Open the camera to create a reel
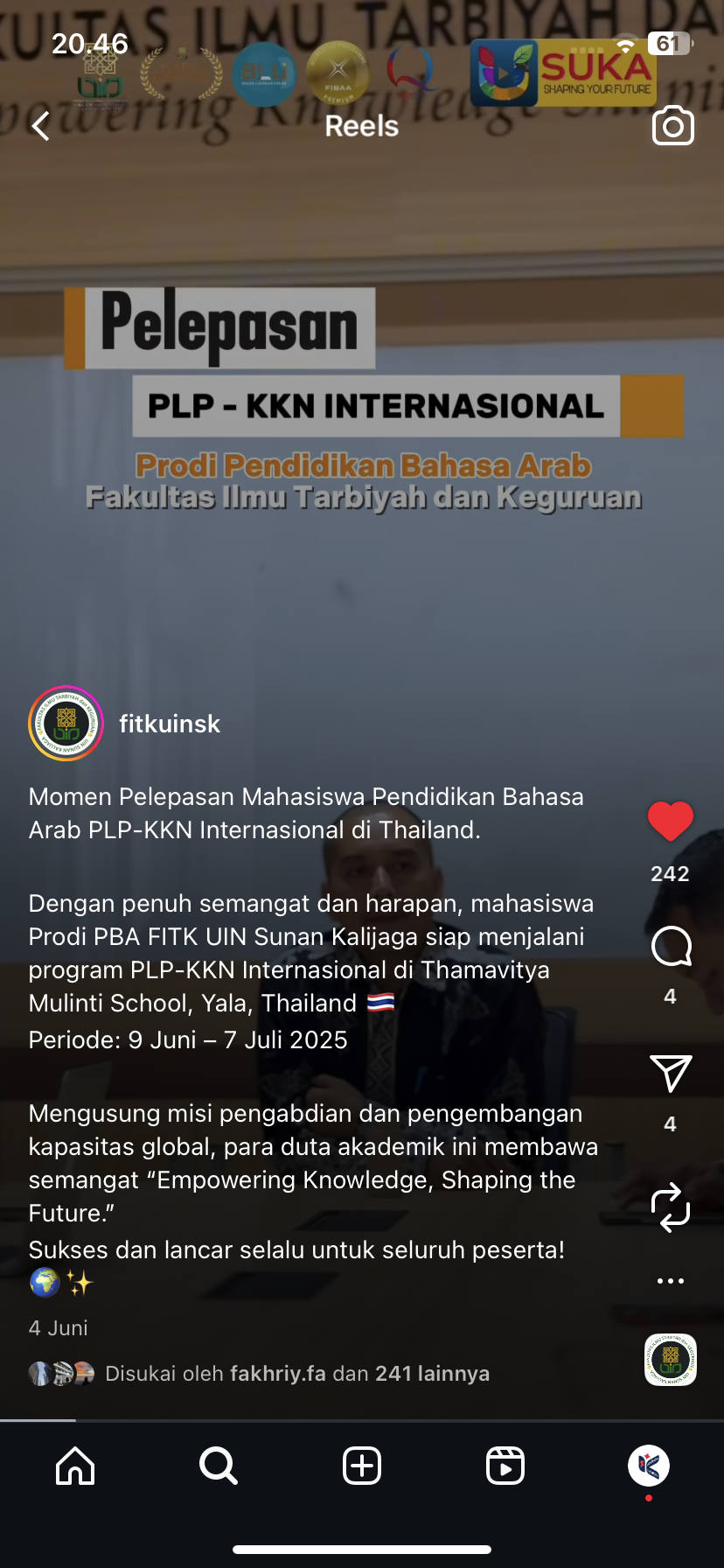This screenshot has height=1568, width=724. 672,127
